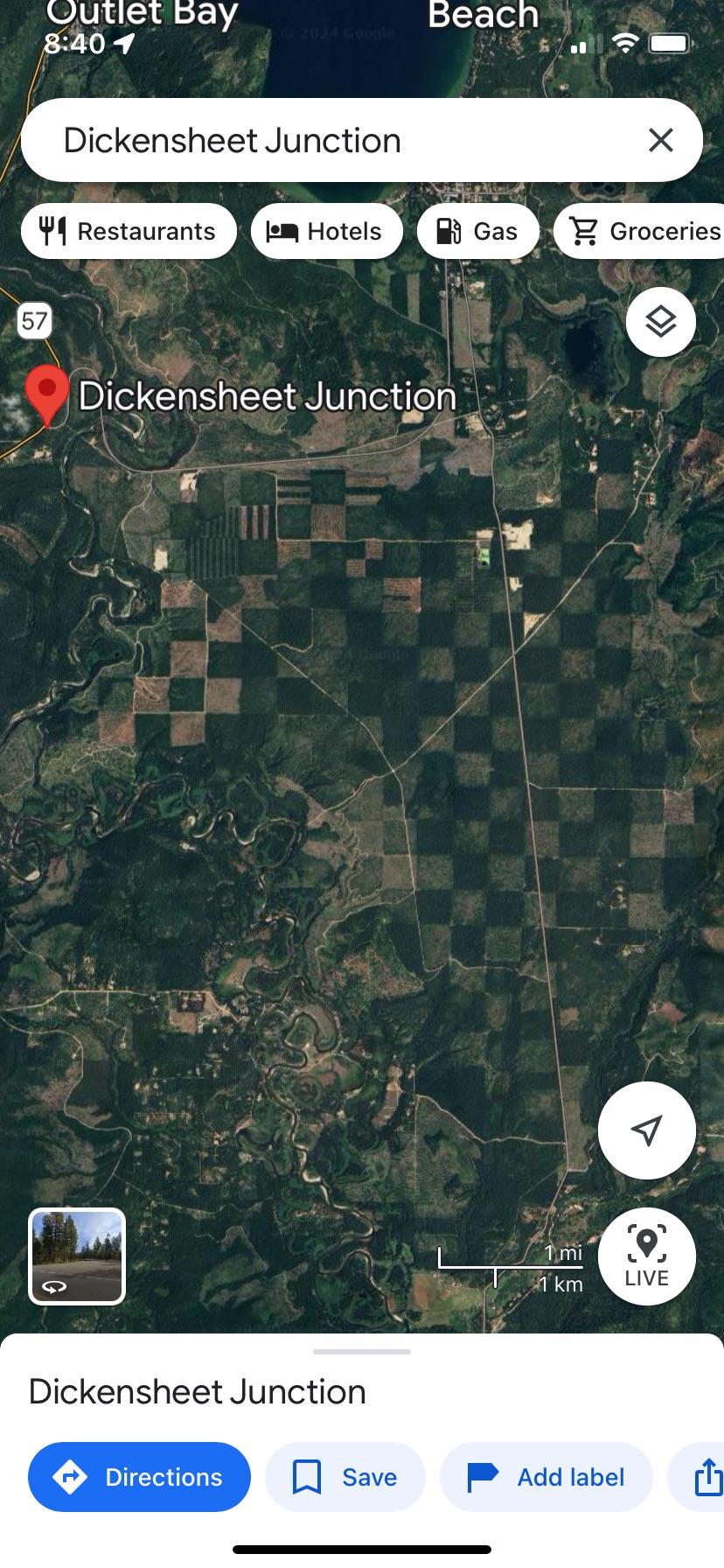Get Directions to Dickensheet Junction
Viewport: 724px width, 1568px height.
coord(139,1476)
